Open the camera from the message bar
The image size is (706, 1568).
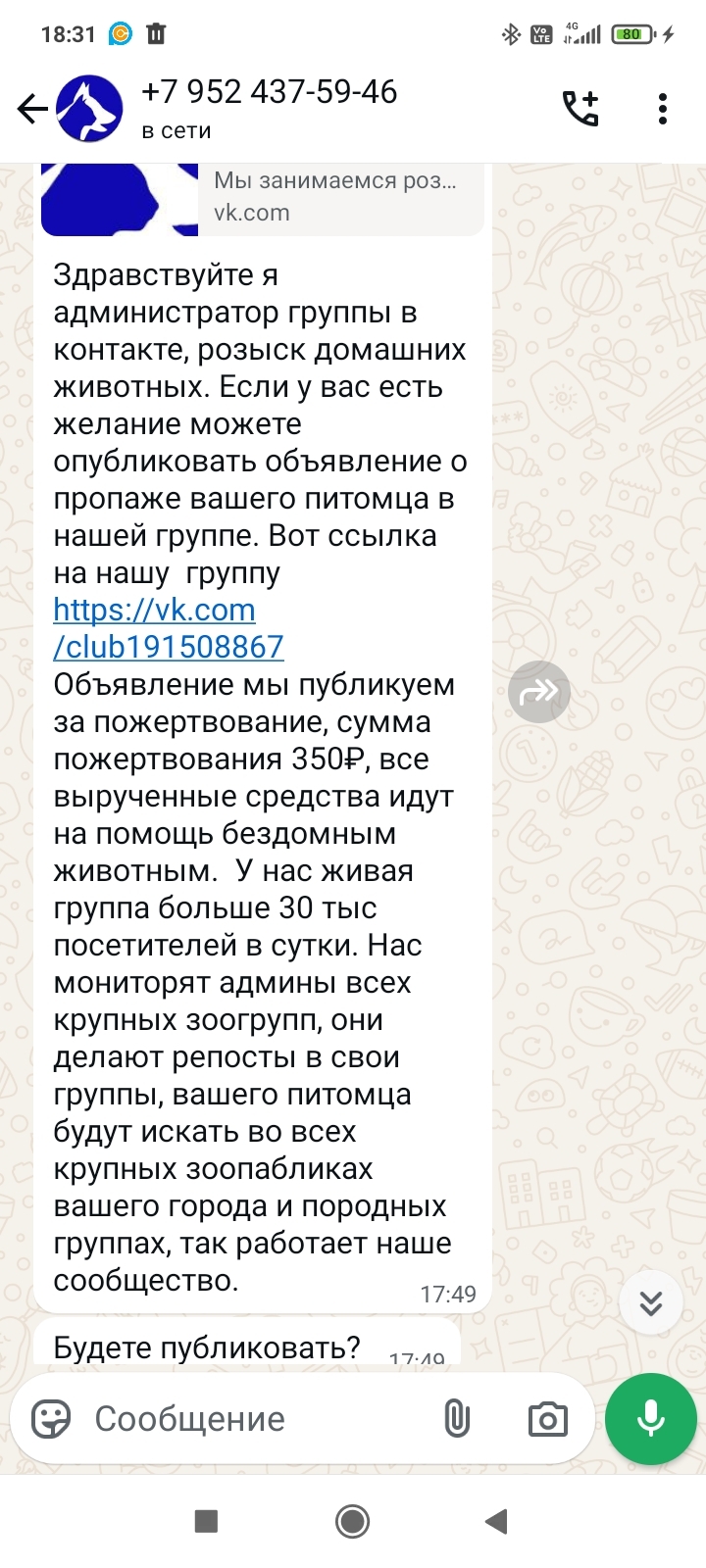(547, 1419)
